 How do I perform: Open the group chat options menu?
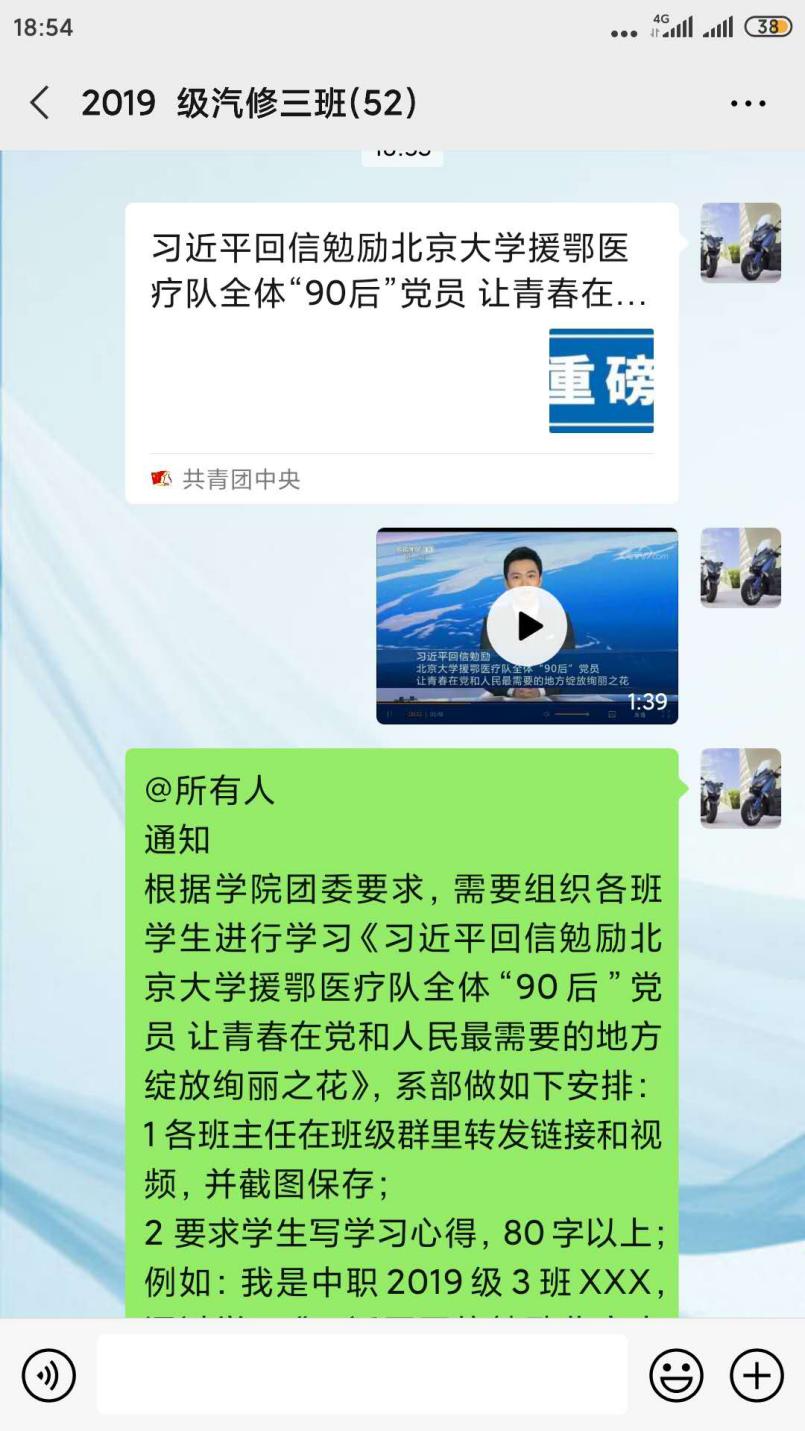(x=747, y=103)
